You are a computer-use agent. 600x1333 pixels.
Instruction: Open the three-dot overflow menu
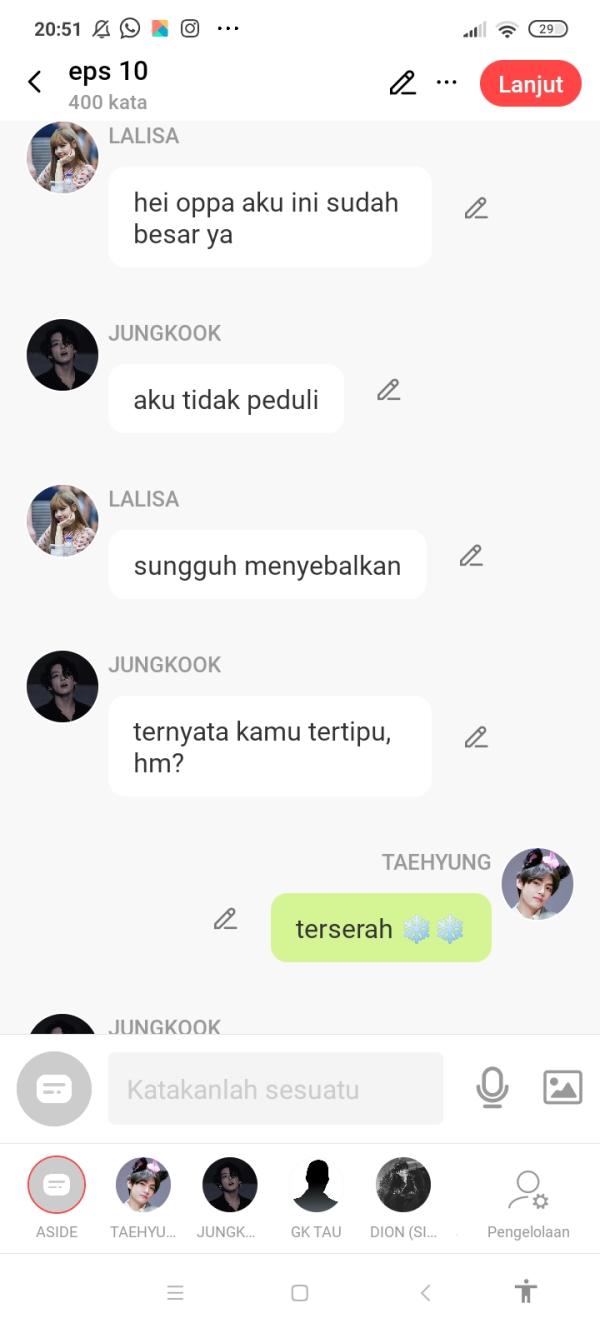point(447,83)
